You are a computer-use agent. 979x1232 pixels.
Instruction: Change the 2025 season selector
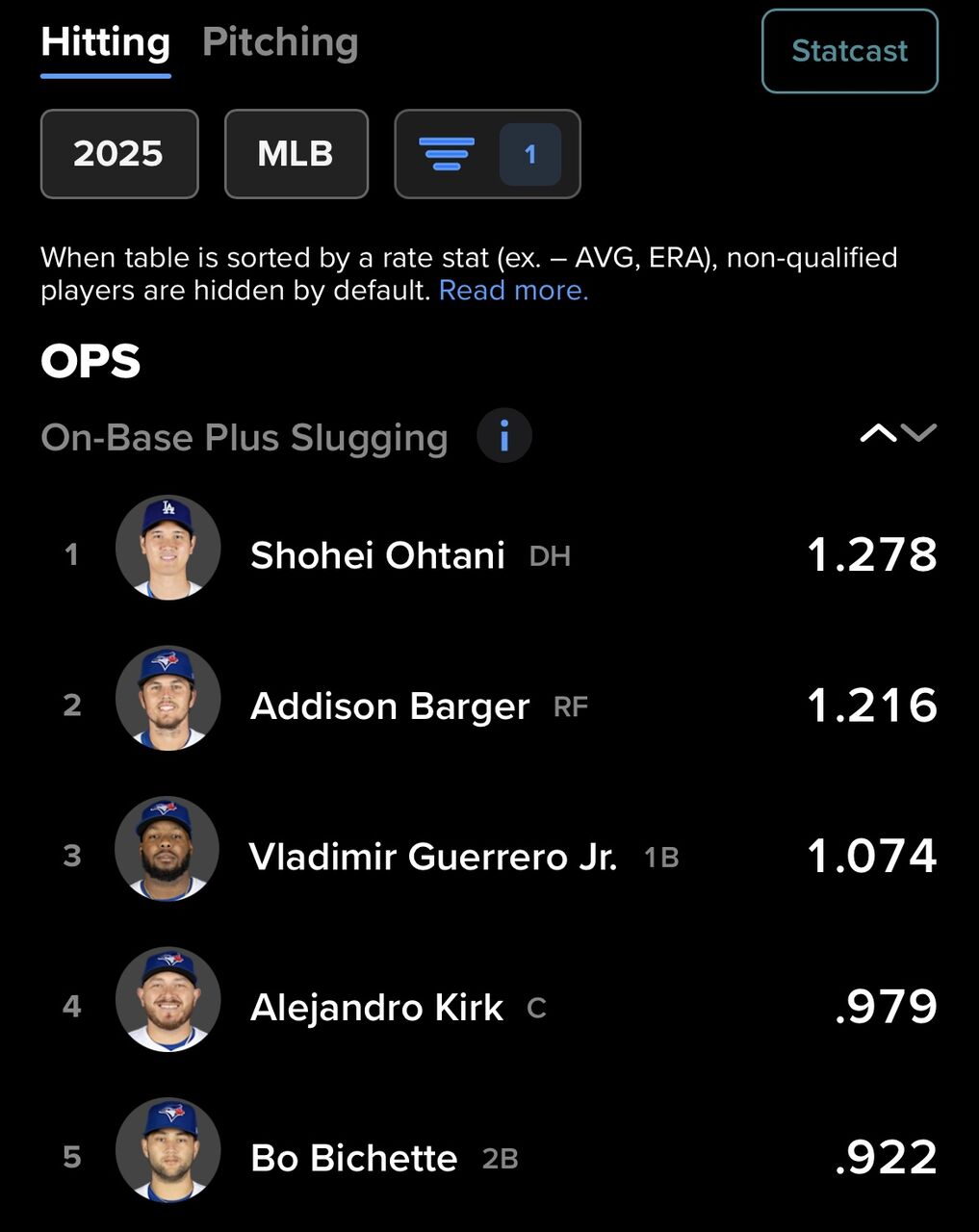tap(119, 154)
